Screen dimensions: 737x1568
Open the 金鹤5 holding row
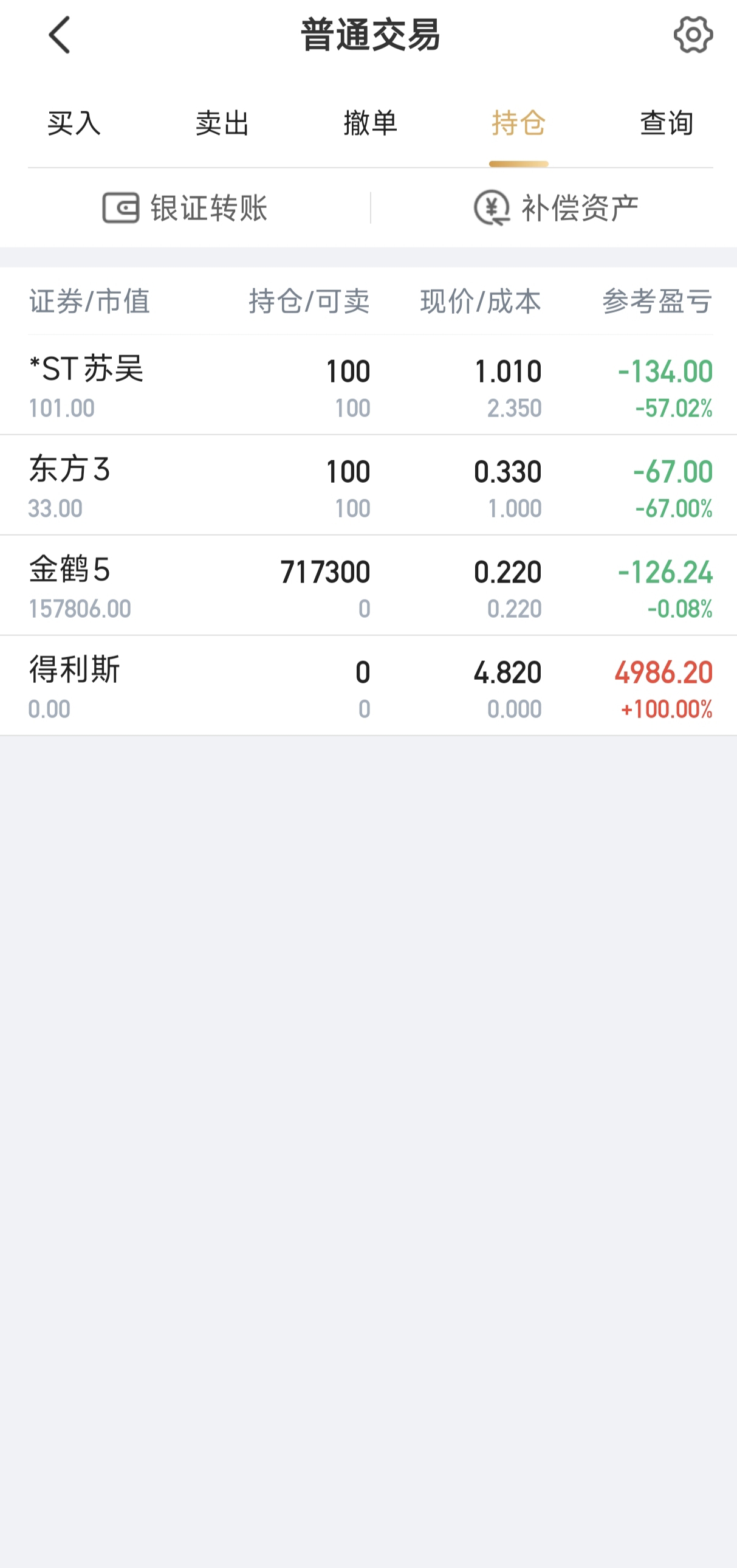point(368,586)
